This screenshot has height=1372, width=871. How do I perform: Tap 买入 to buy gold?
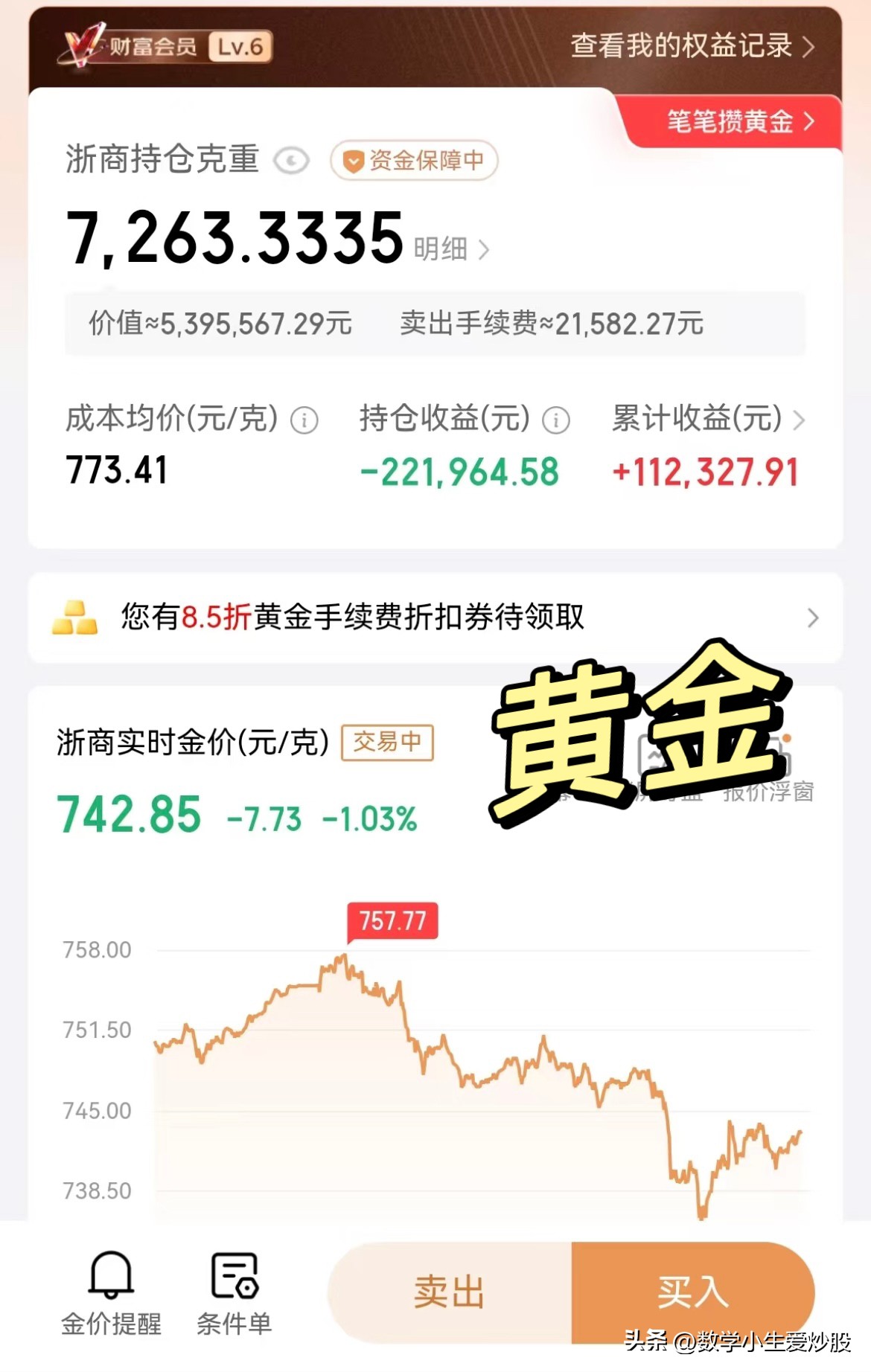[692, 1292]
